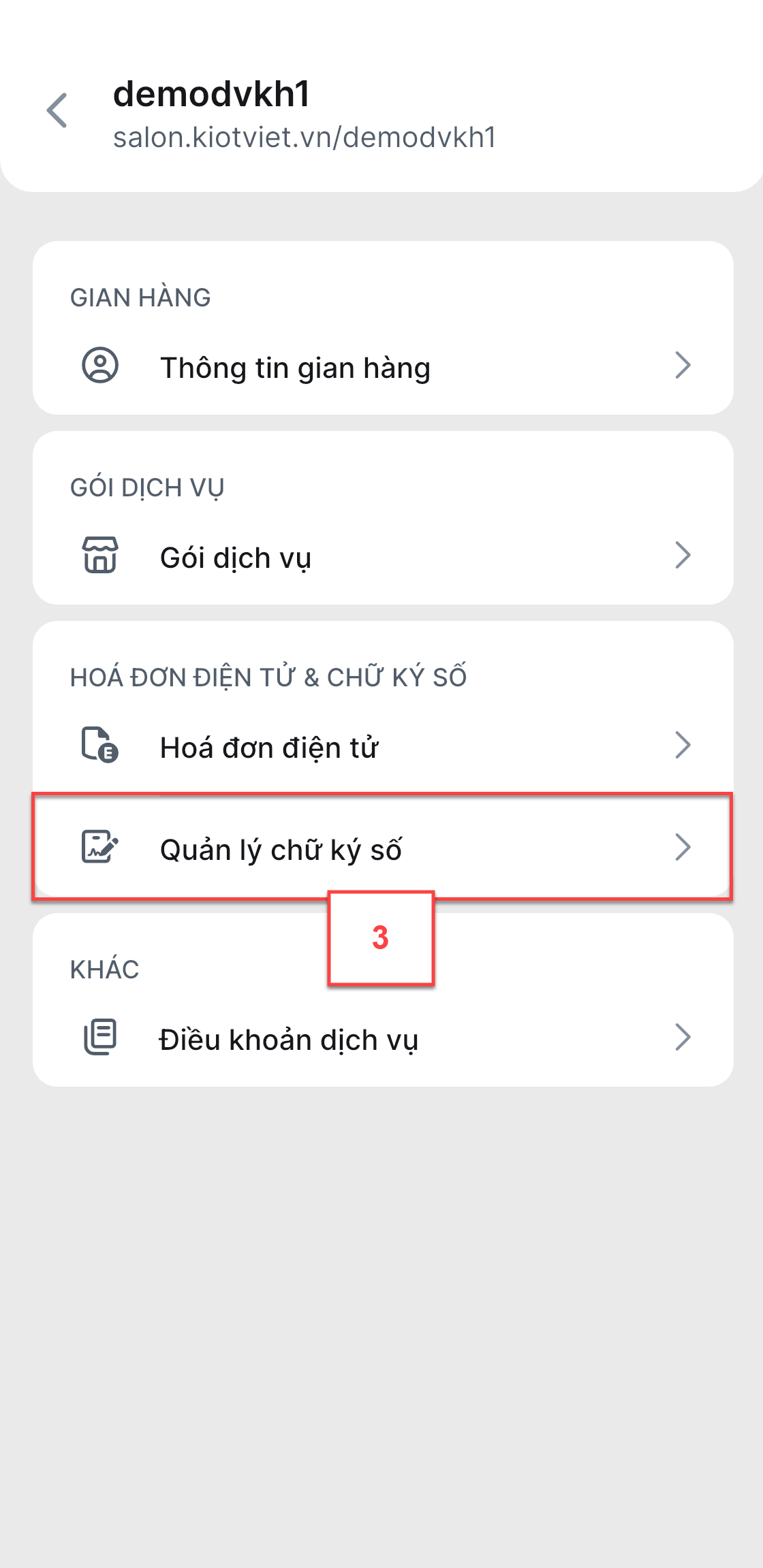Go back using the header arrow
The image size is (763, 1568).
[x=57, y=110]
